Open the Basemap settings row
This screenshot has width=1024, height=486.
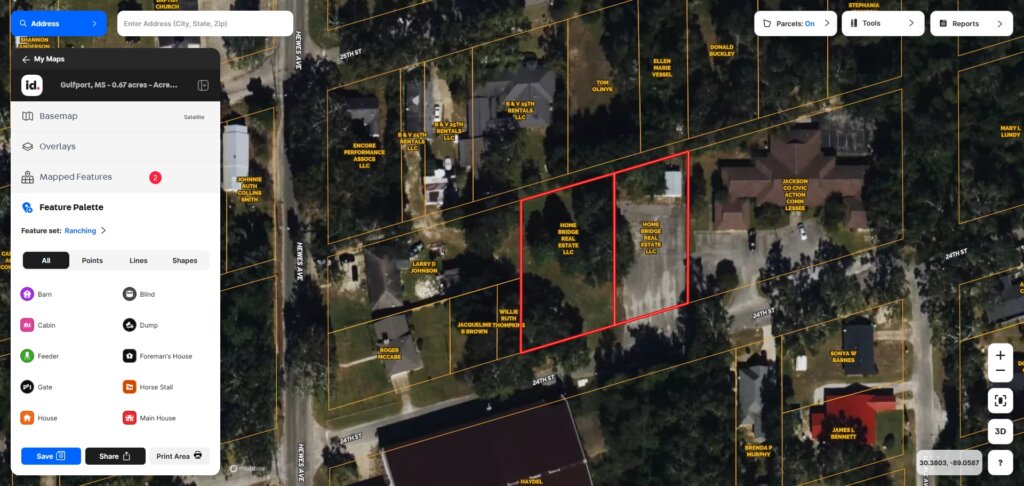pos(113,116)
